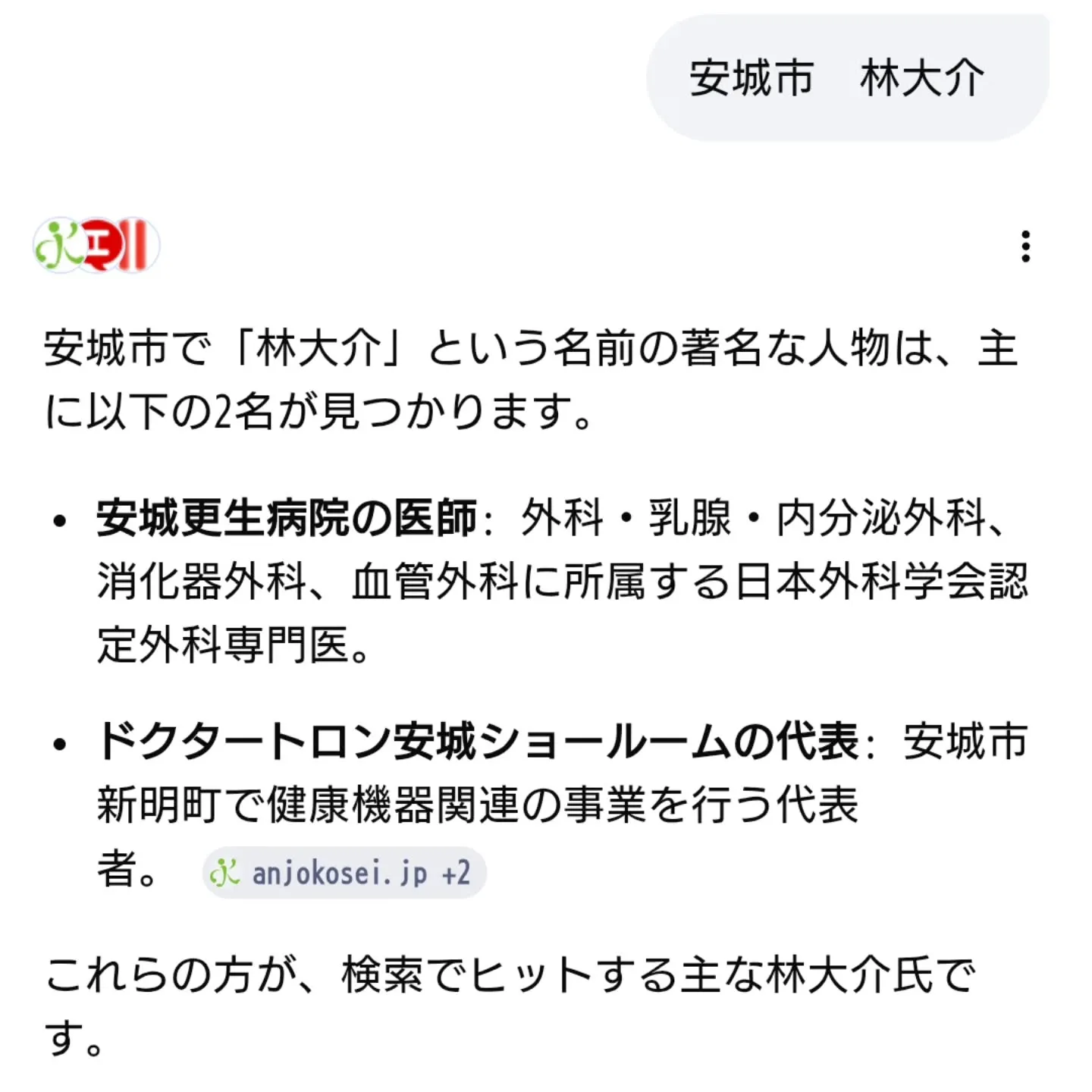Tap the source site icons cluster
This screenshot has width=1092, height=1092.
[96, 245]
